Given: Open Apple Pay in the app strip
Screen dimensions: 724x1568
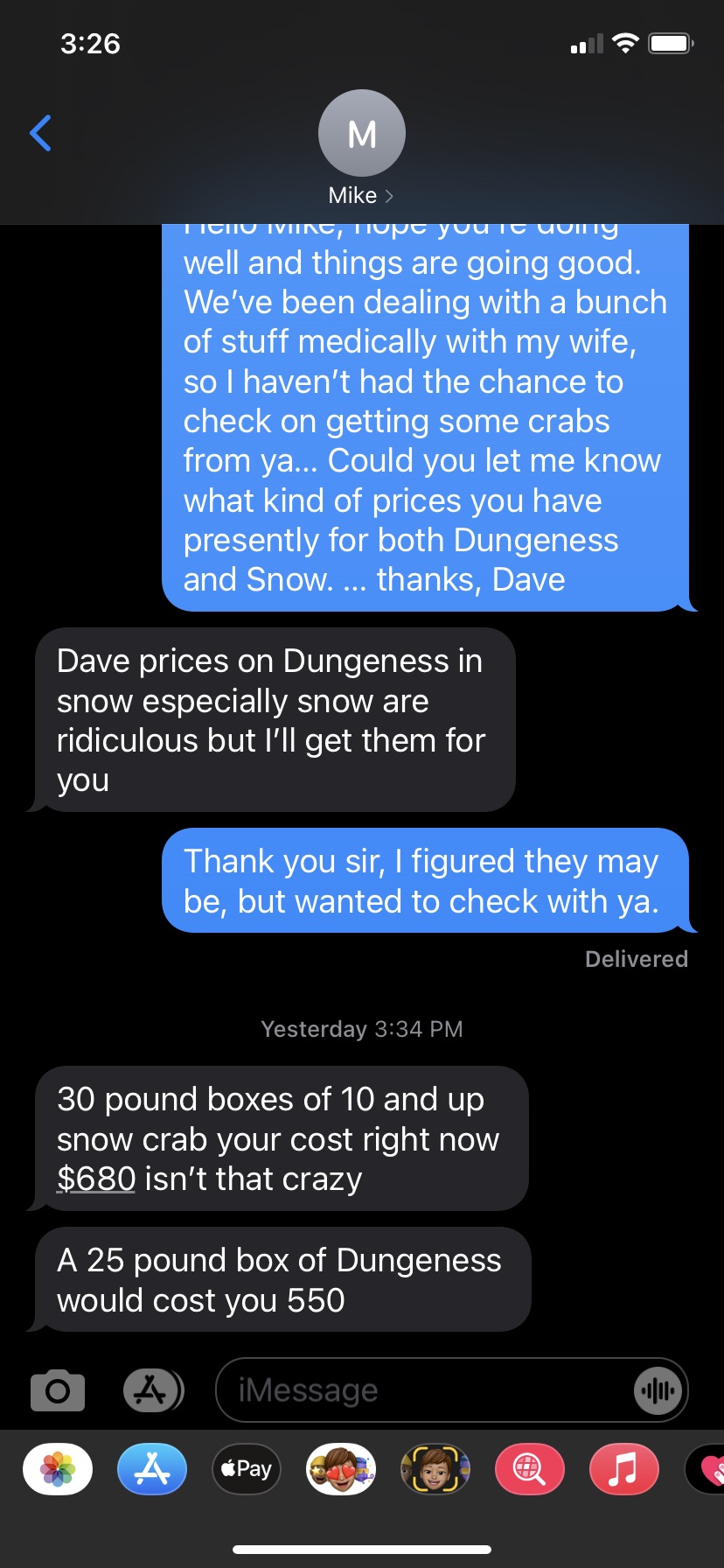Looking at the screenshot, I should (x=247, y=1468).
